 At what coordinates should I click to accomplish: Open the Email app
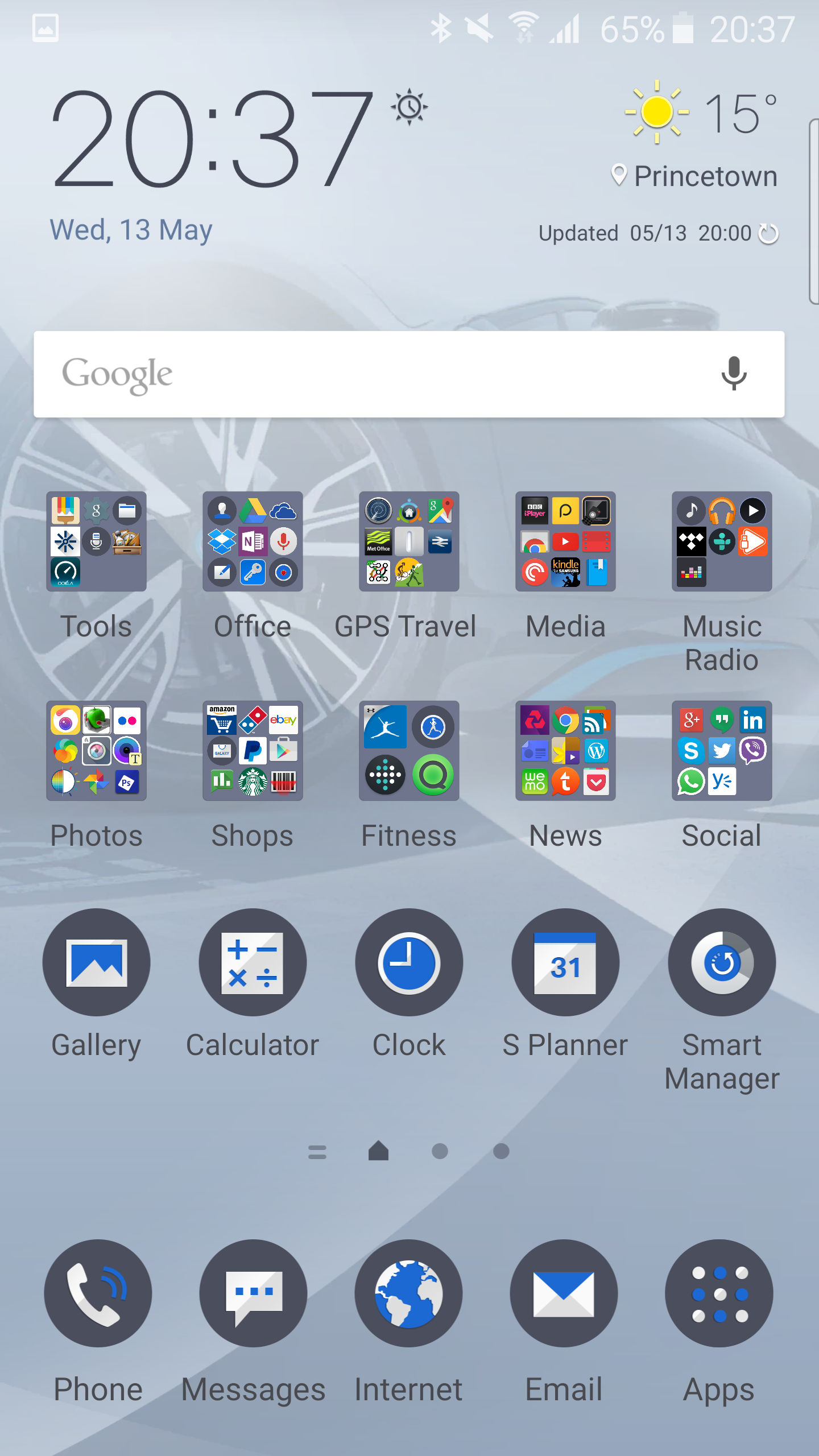point(564,1293)
